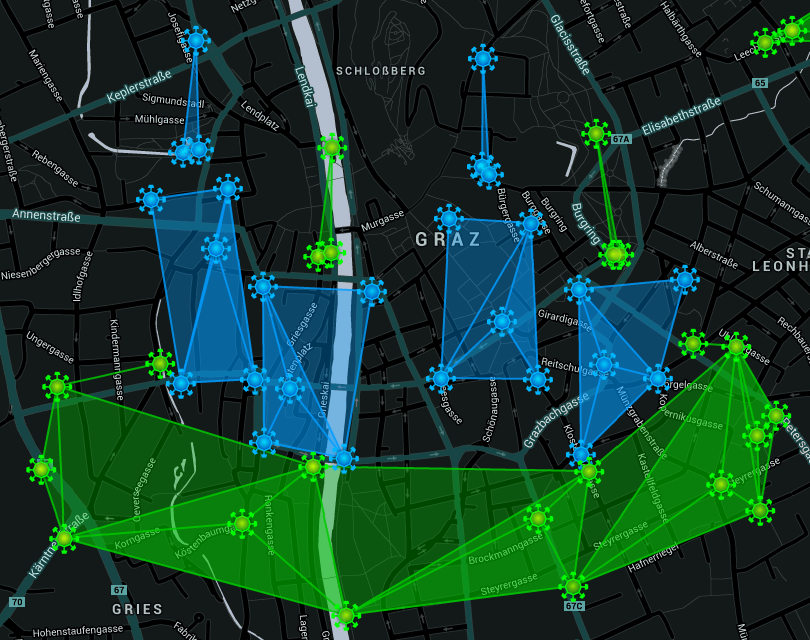
Task: Select the green portal near Steyrergasse 67C
Action: 573,586
